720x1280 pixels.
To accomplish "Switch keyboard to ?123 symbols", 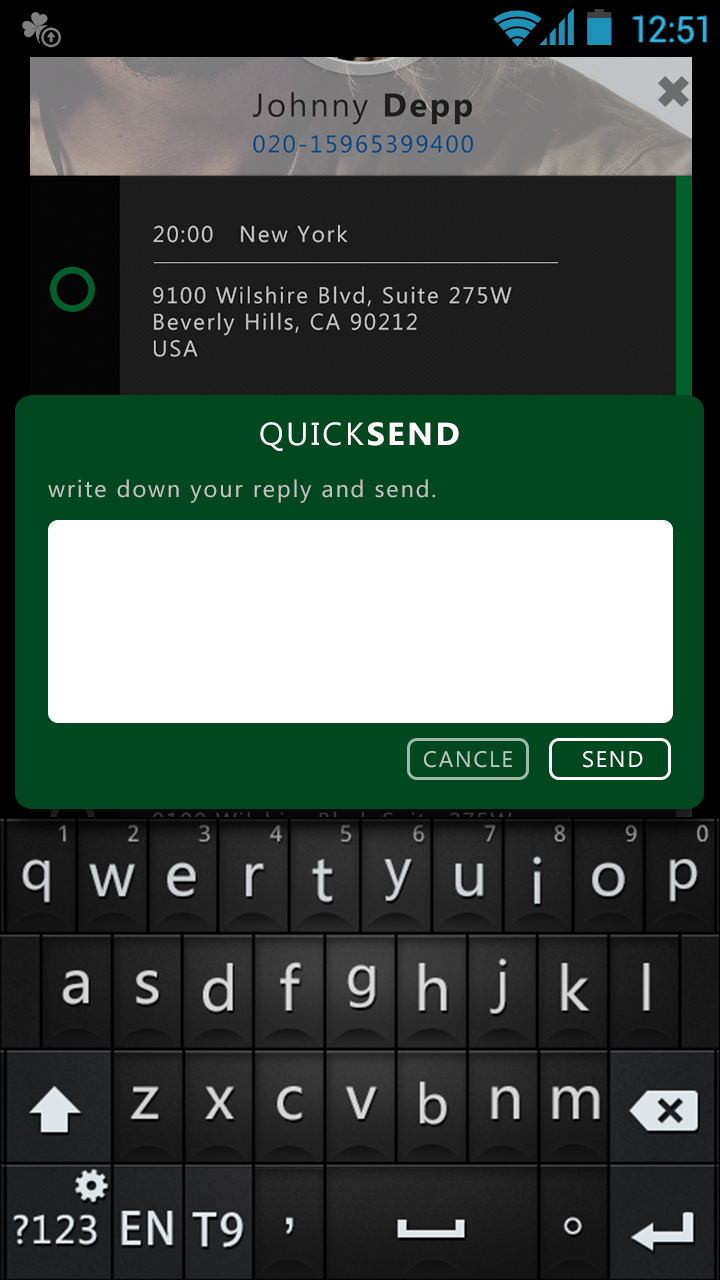I will (x=56, y=1222).
